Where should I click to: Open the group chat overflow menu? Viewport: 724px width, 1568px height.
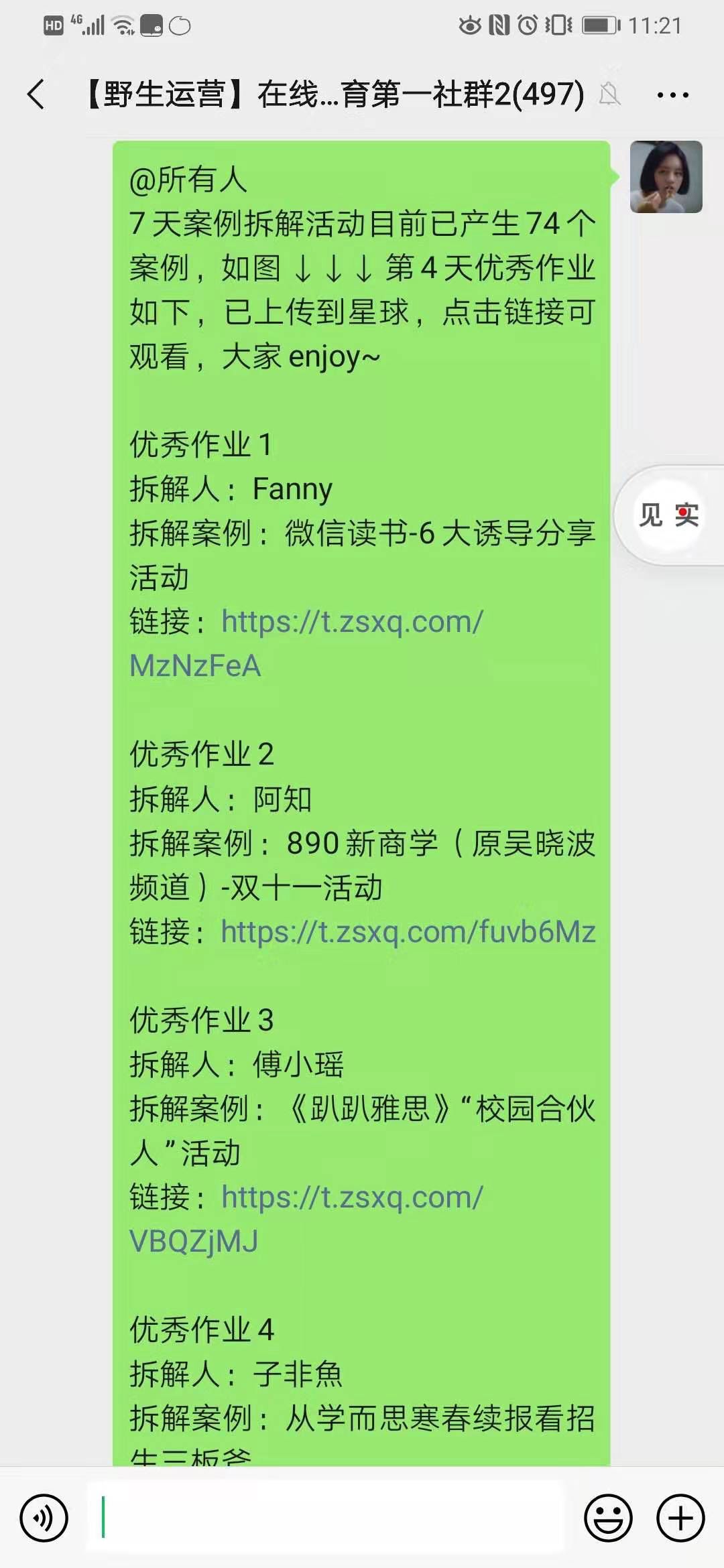coord(672,95)
